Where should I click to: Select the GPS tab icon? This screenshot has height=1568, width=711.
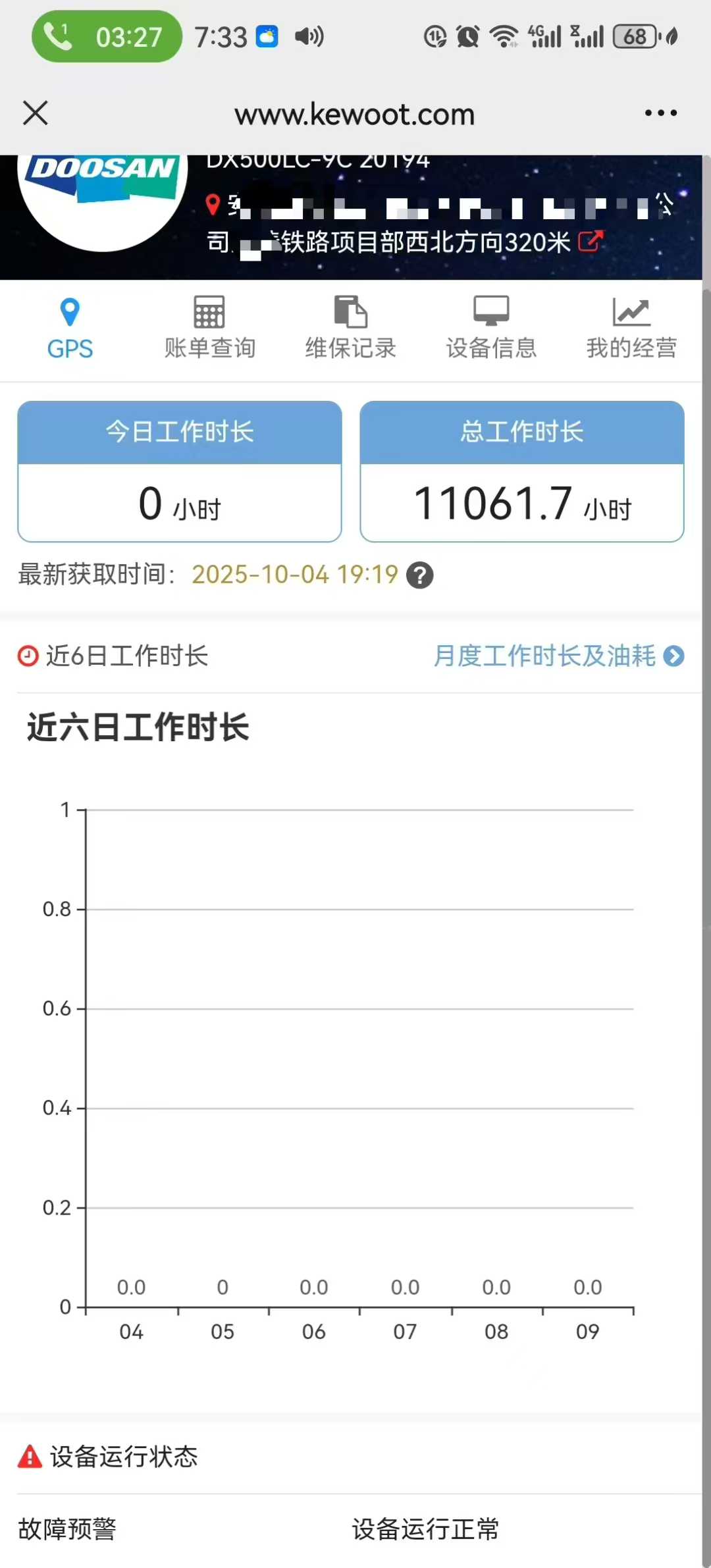coord(70,311)
